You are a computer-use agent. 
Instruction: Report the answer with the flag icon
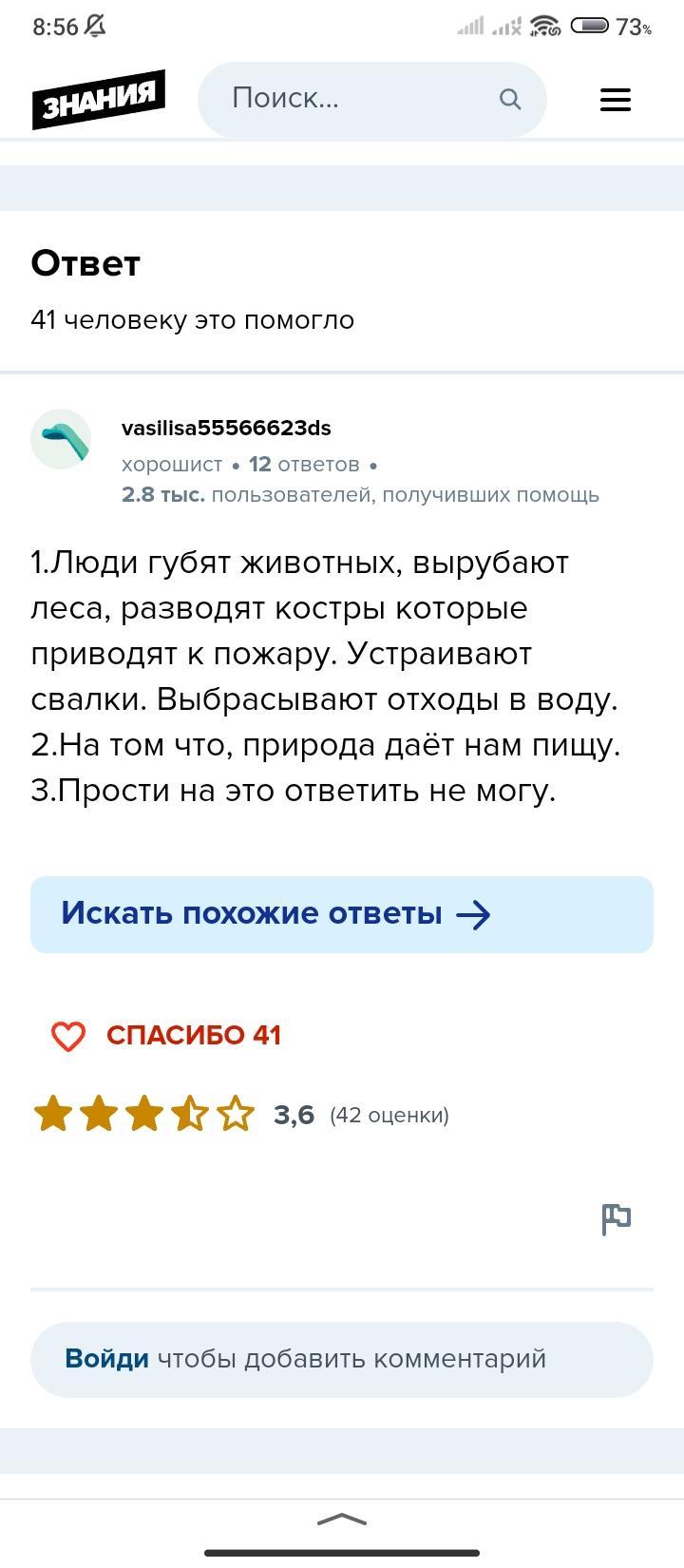tap(617, 1219)
